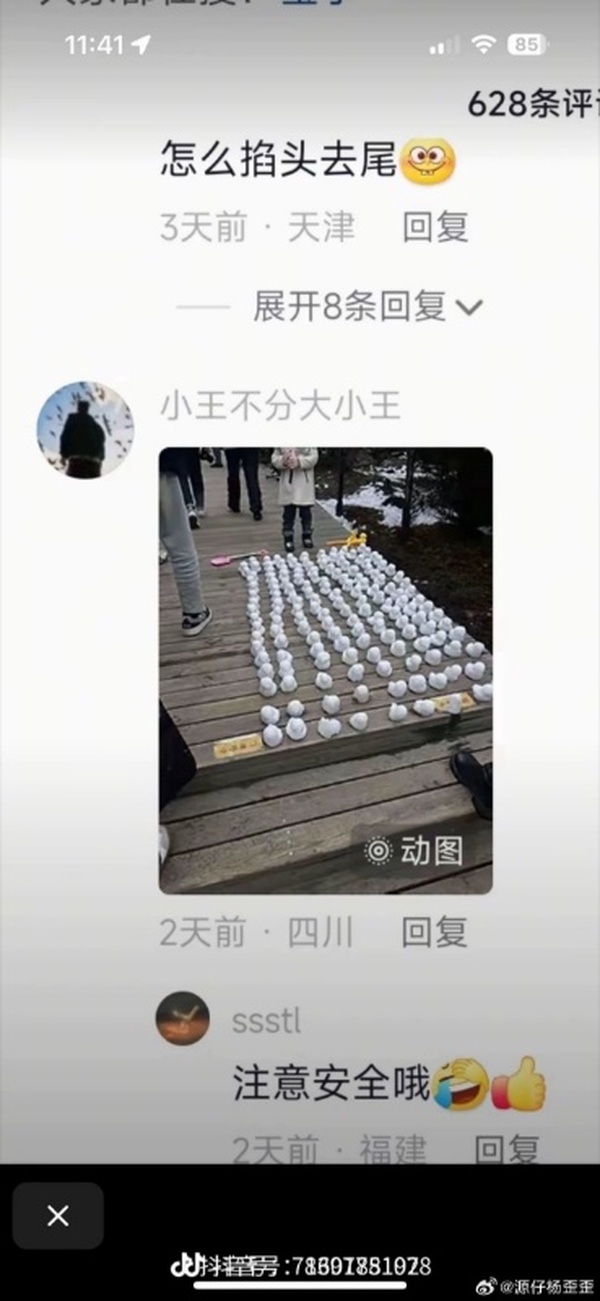Expand the 8 hidden replies
Image resolution: width=600 pixels, height=1301 pixels.
pyautogui.click(x=366, y=306)
